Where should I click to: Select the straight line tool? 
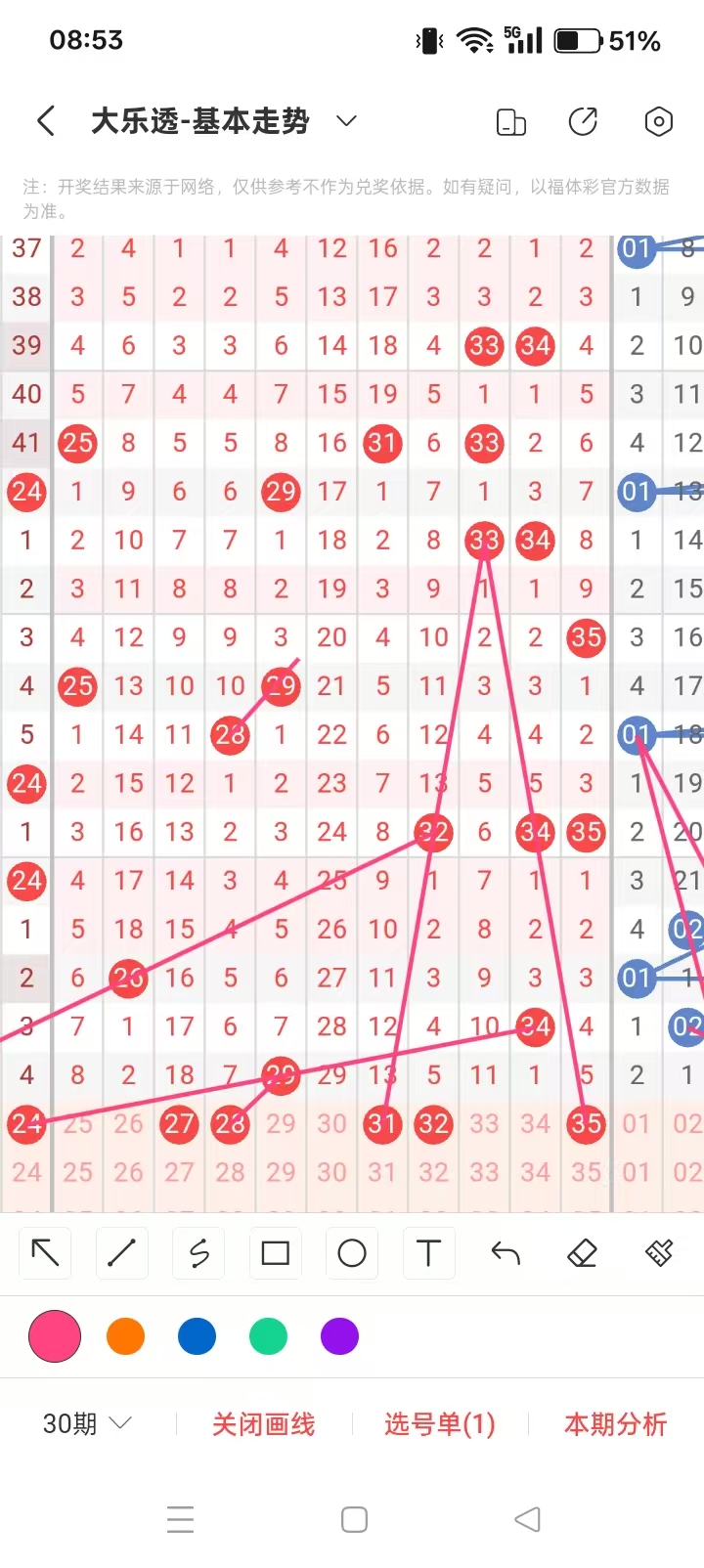(122, 1252)
